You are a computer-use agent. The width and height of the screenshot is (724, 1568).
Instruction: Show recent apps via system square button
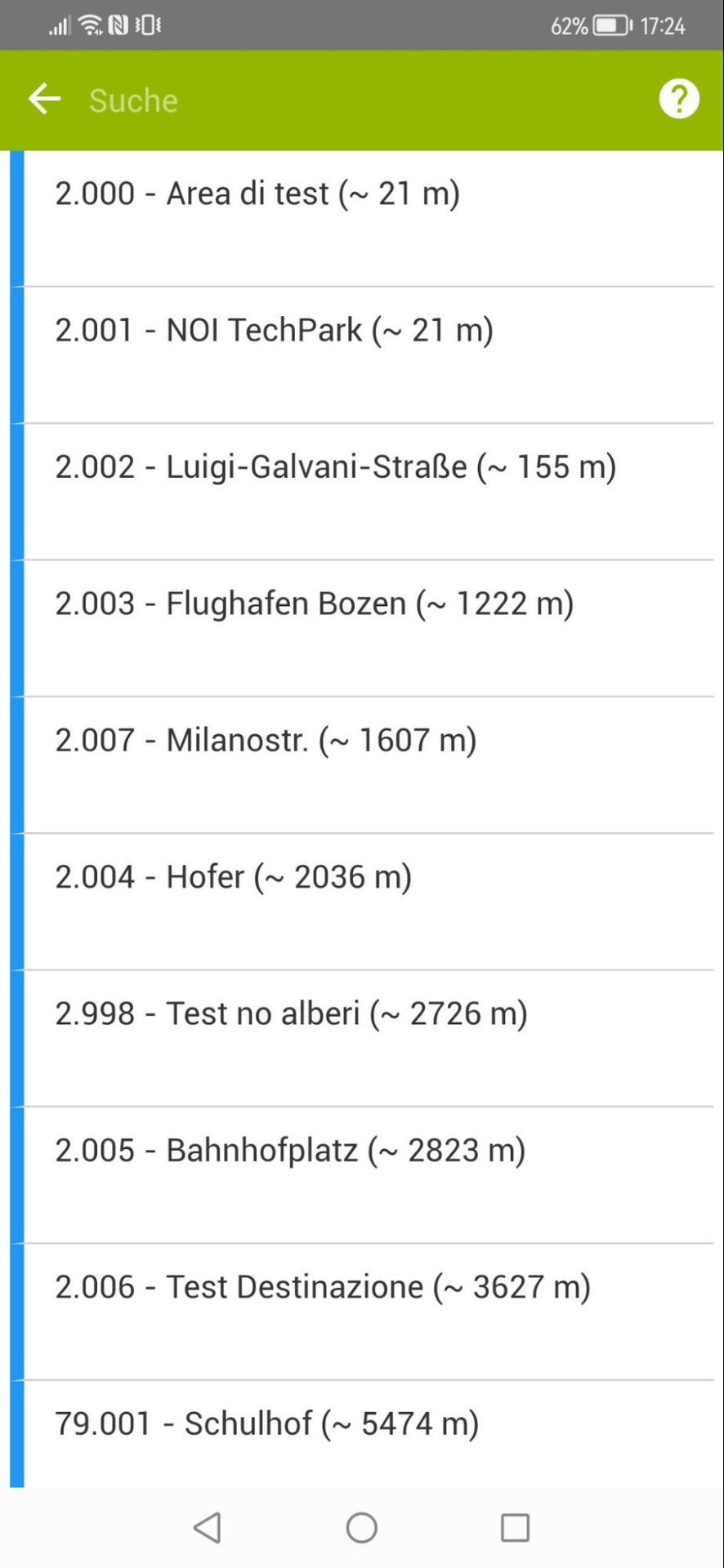point(515,1527)
